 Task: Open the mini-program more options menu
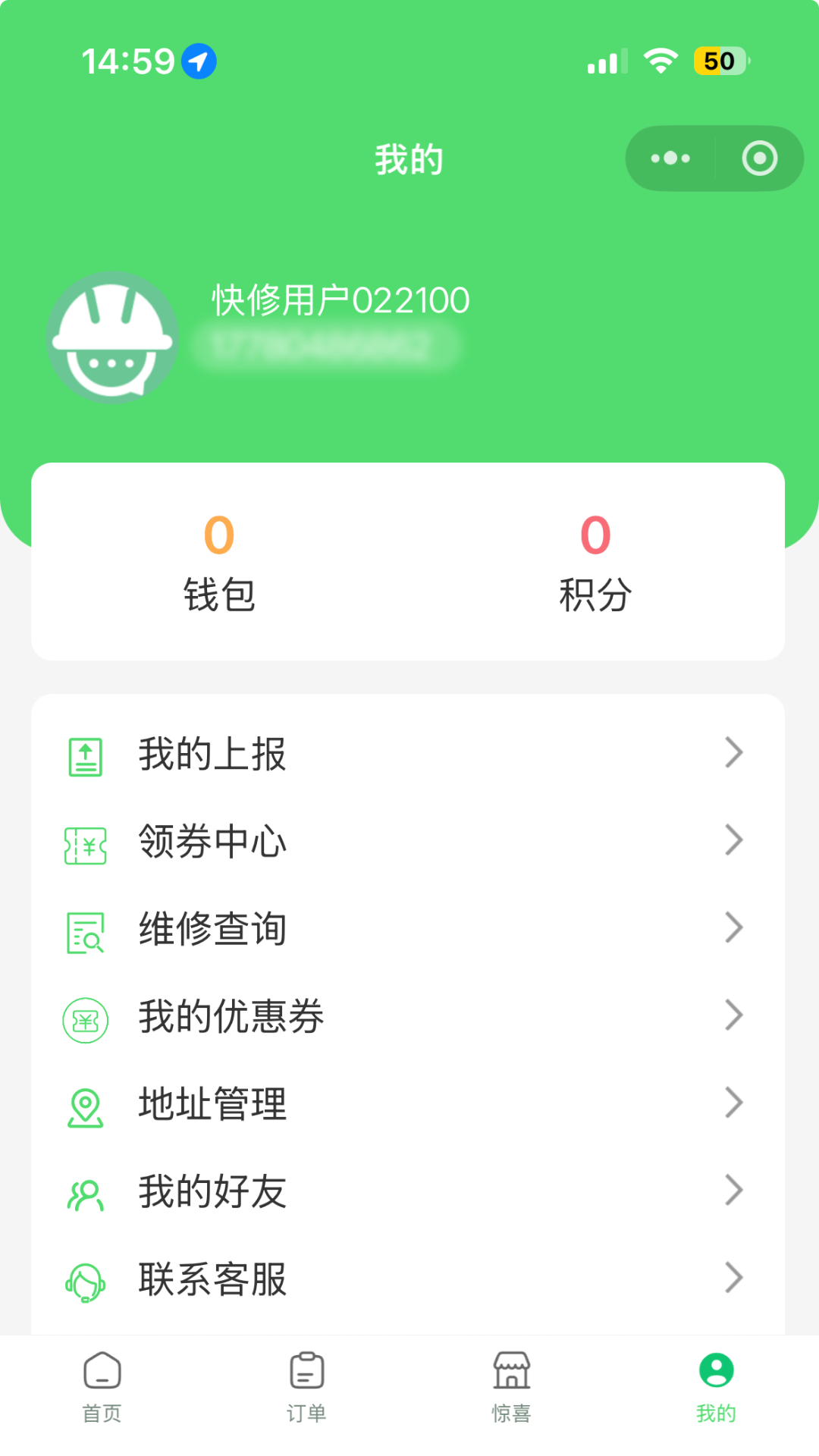click(x=668, y=158)
